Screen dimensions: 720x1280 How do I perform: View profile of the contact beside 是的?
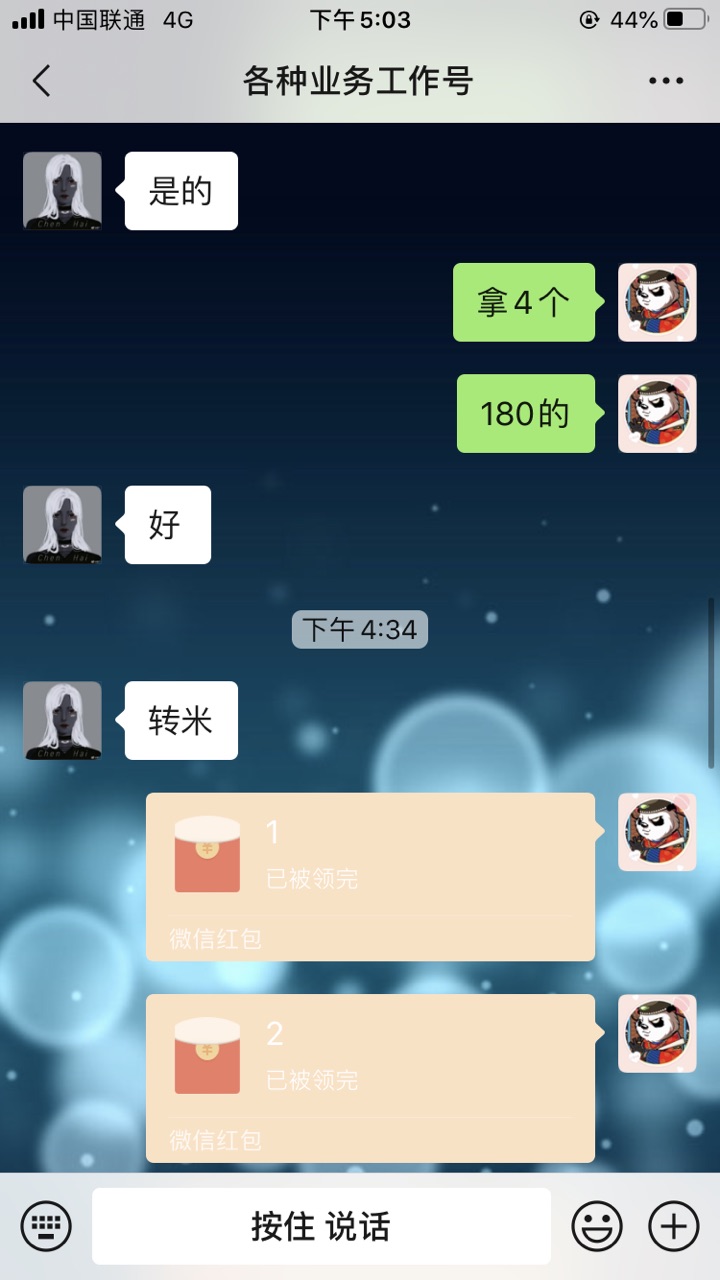coord(62,191)
